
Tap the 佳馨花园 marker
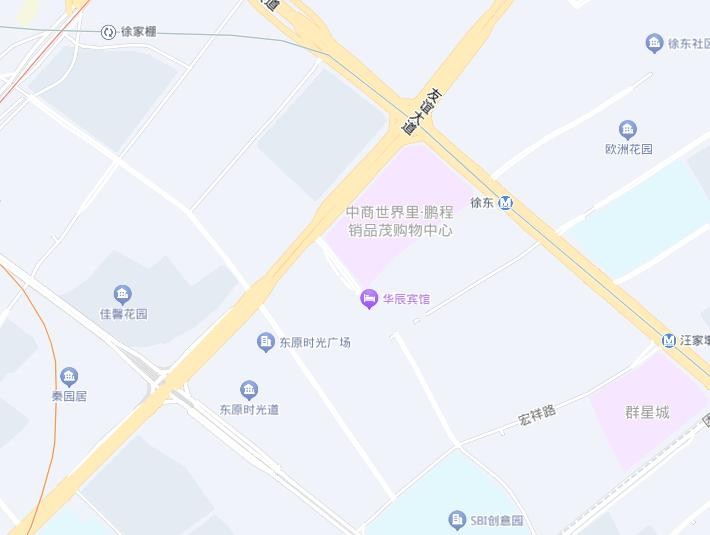coord(123,294)
